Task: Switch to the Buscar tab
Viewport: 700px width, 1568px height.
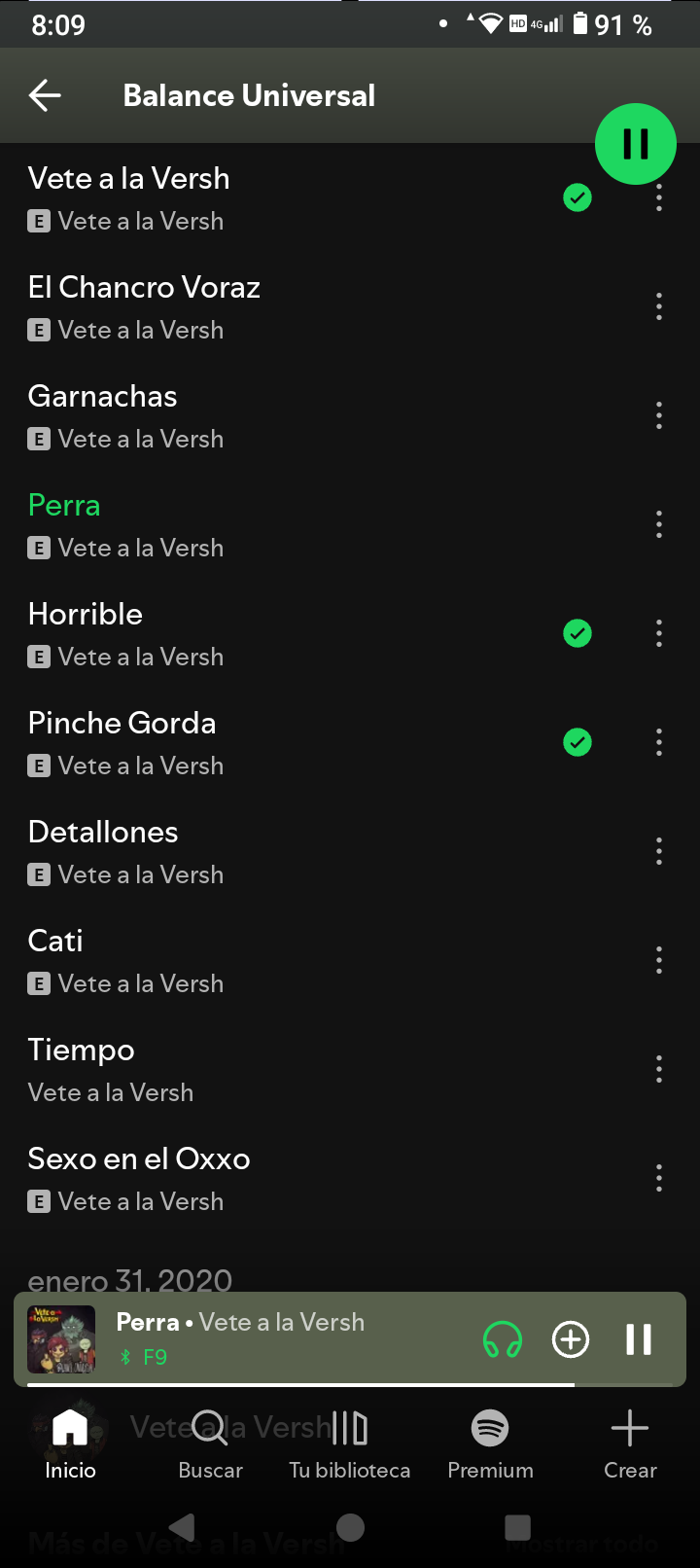Action: tap(210, 1443)
